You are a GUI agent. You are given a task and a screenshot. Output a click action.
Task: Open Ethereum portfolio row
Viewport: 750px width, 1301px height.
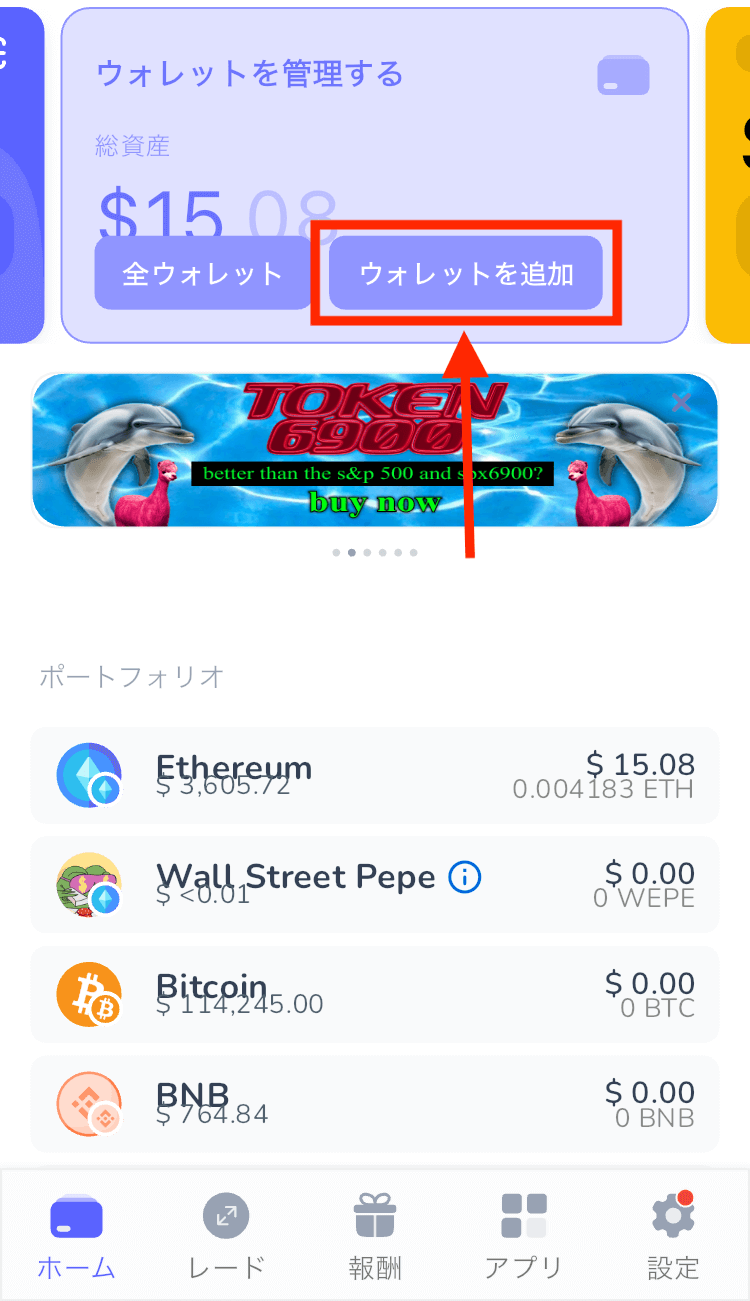click(x=374, y=776)
